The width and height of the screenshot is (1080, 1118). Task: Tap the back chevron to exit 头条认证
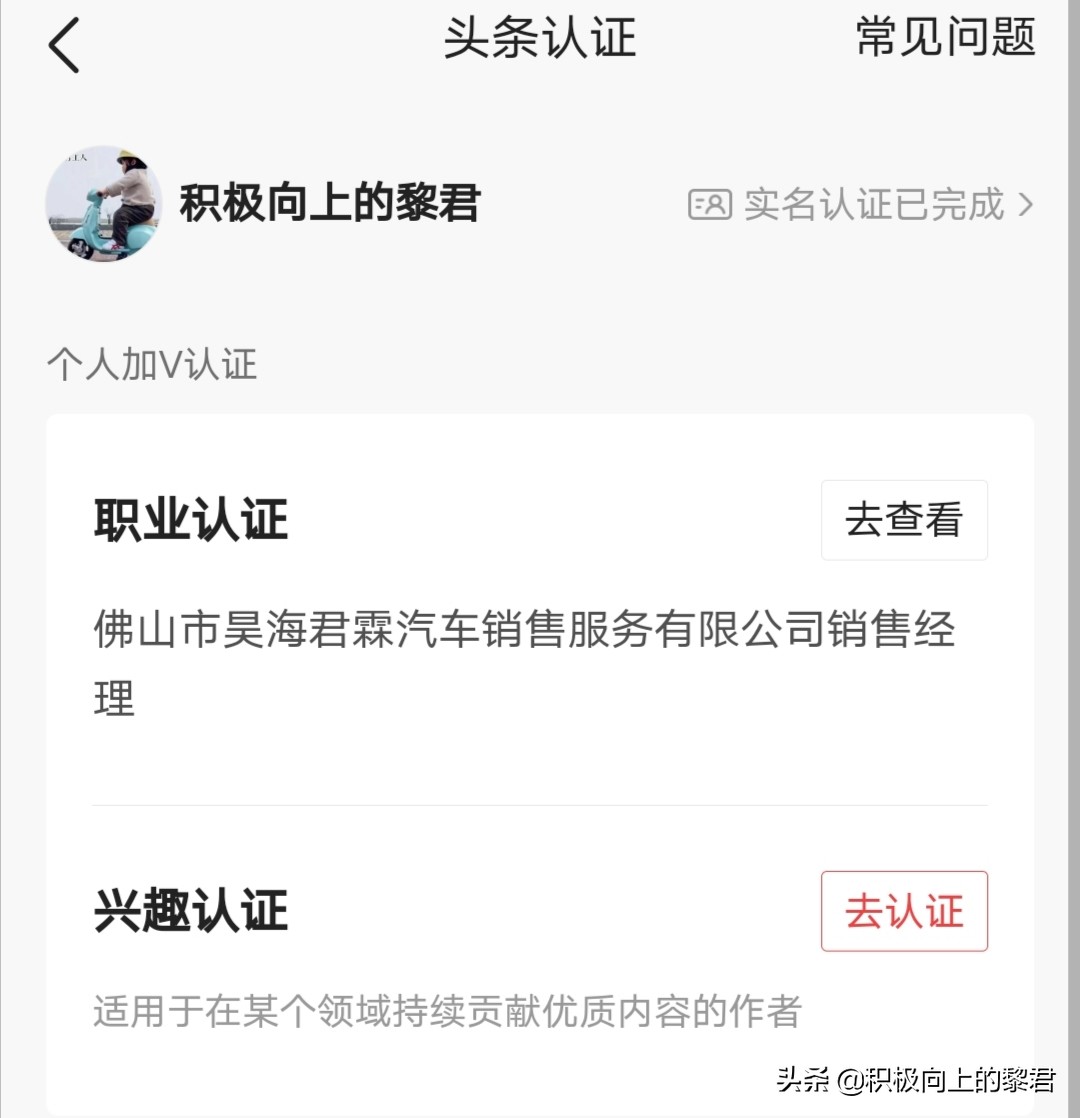[63, 44]
